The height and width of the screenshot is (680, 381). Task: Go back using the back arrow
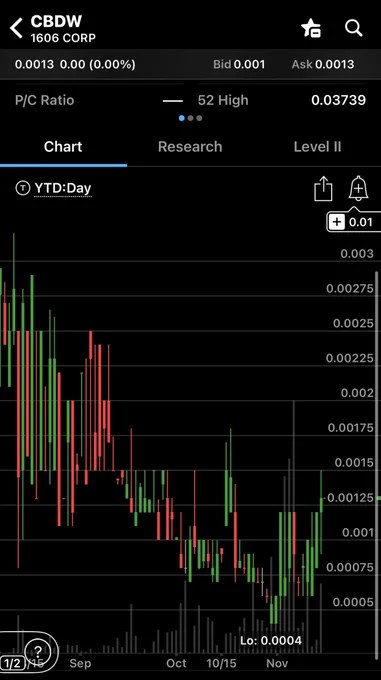(x=16, y=29)
